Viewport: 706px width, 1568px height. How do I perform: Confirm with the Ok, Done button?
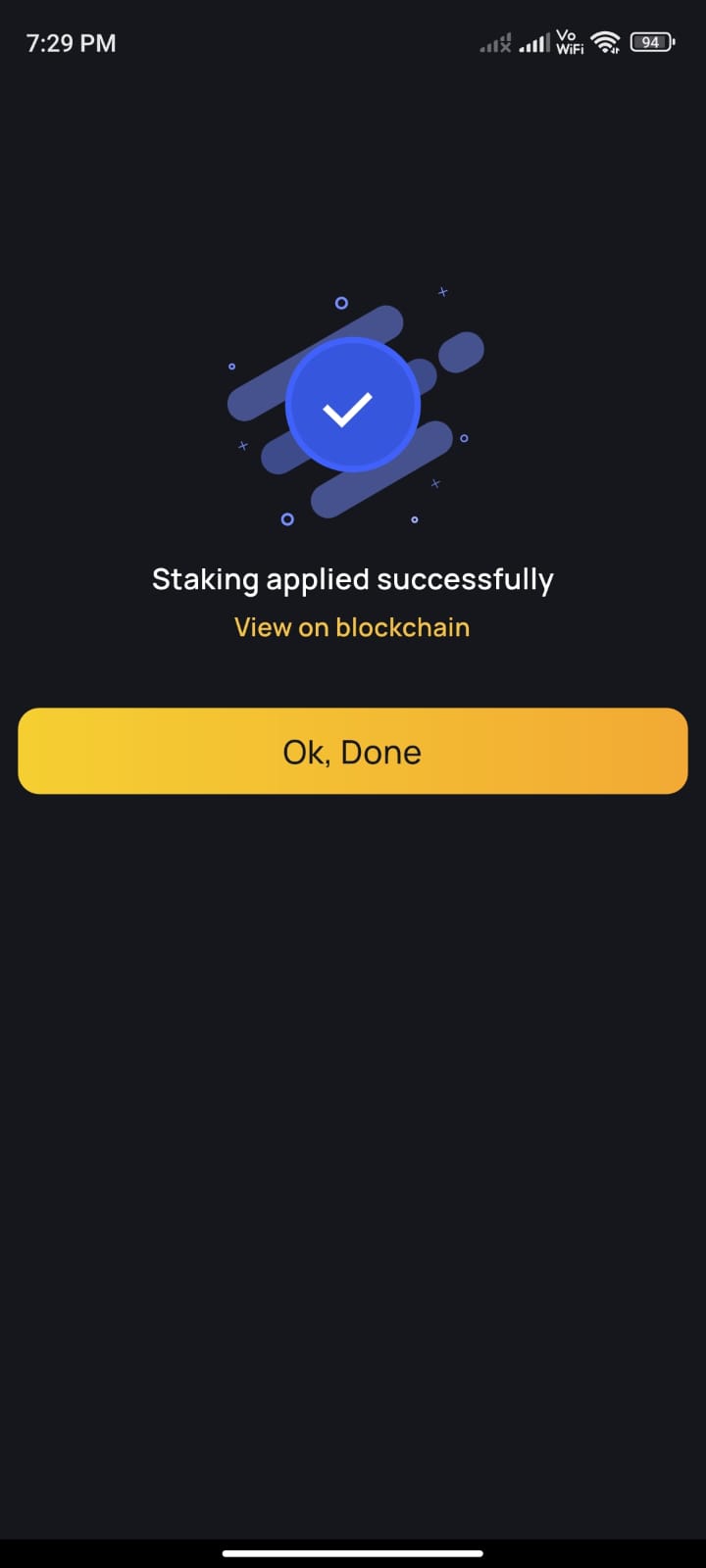[353, 752]
